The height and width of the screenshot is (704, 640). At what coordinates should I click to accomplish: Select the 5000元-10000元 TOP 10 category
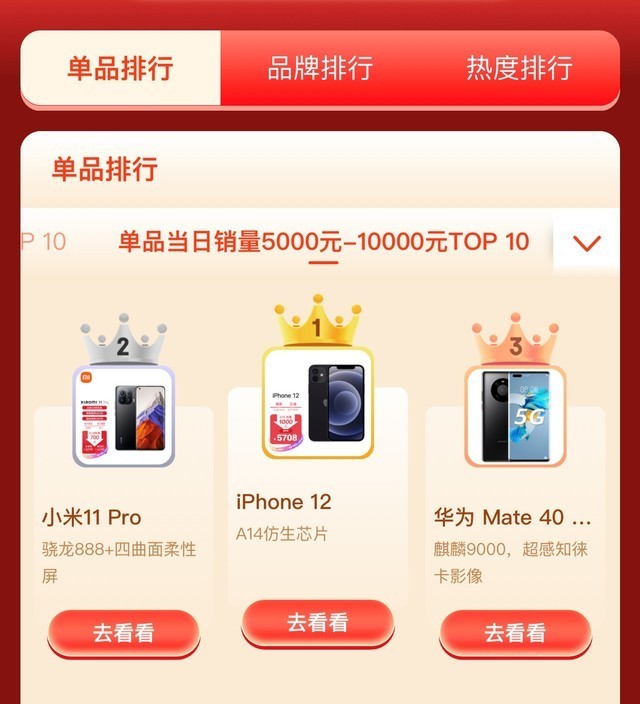point(323,241)
